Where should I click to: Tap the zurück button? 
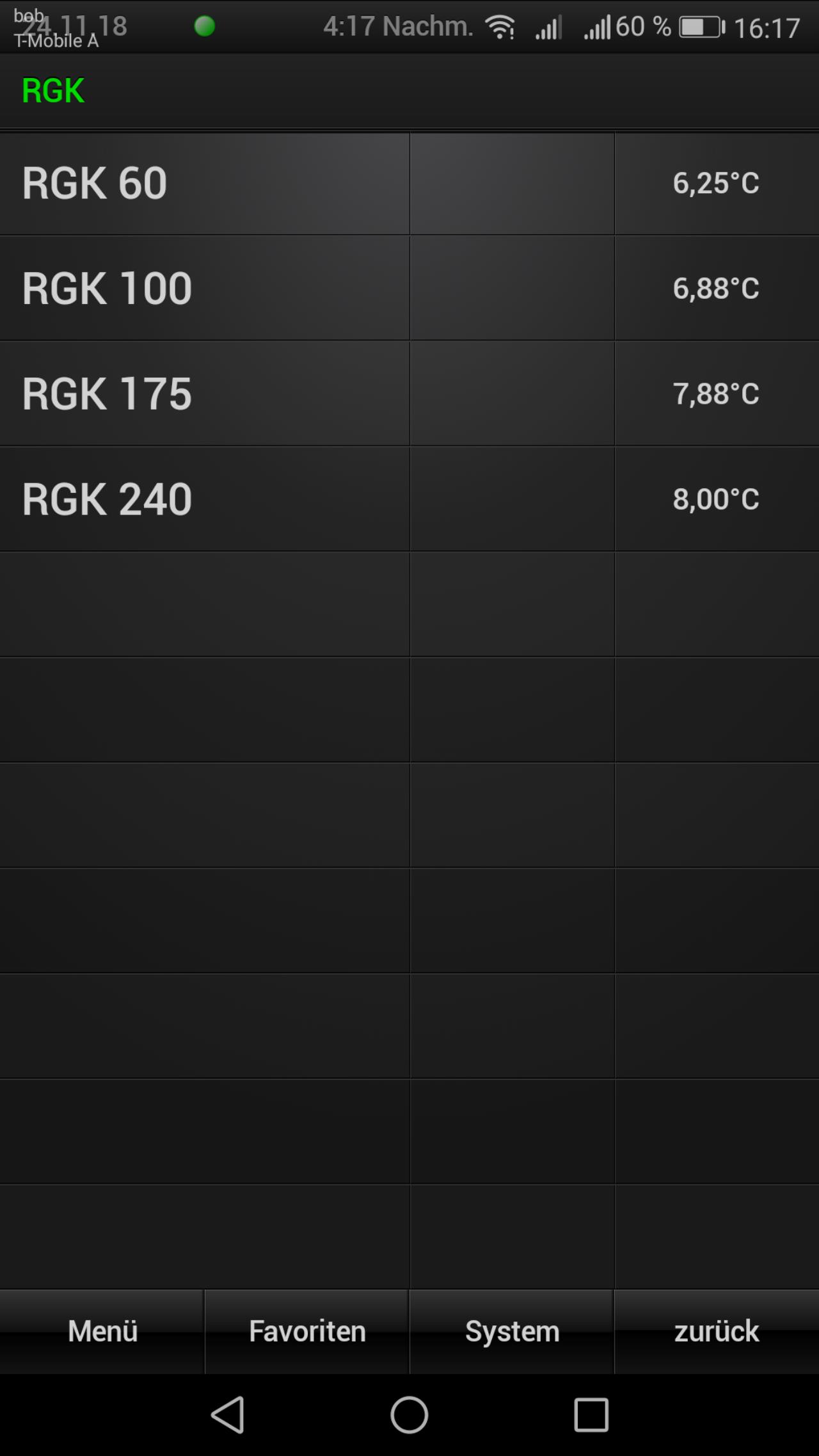[717, 1331]
